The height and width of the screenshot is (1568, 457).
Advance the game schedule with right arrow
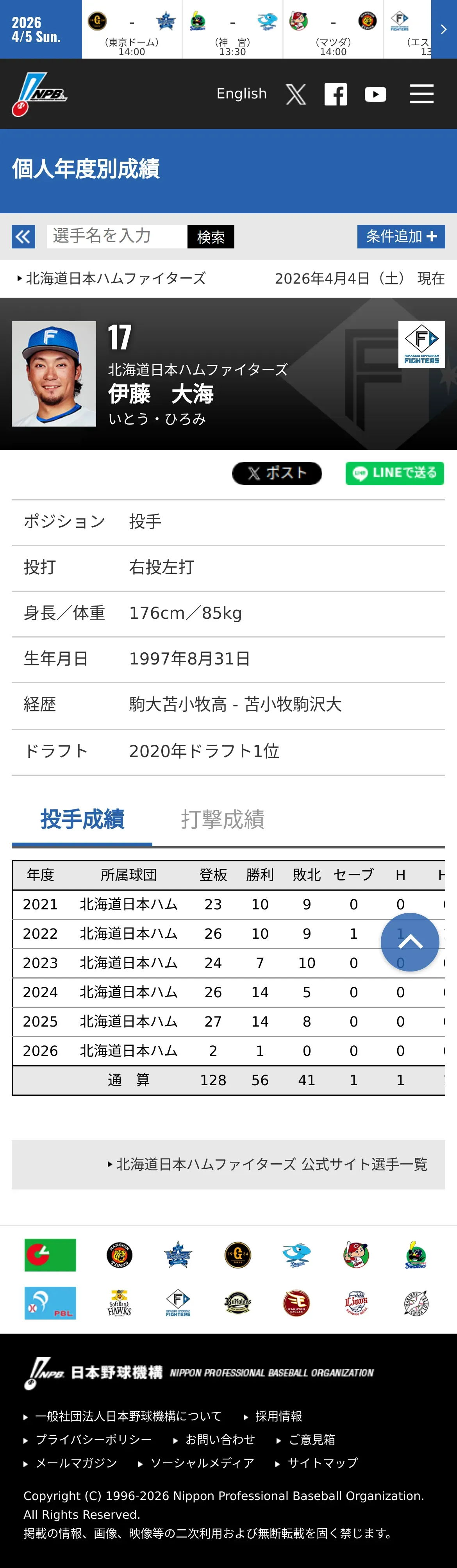coord(444,29)
